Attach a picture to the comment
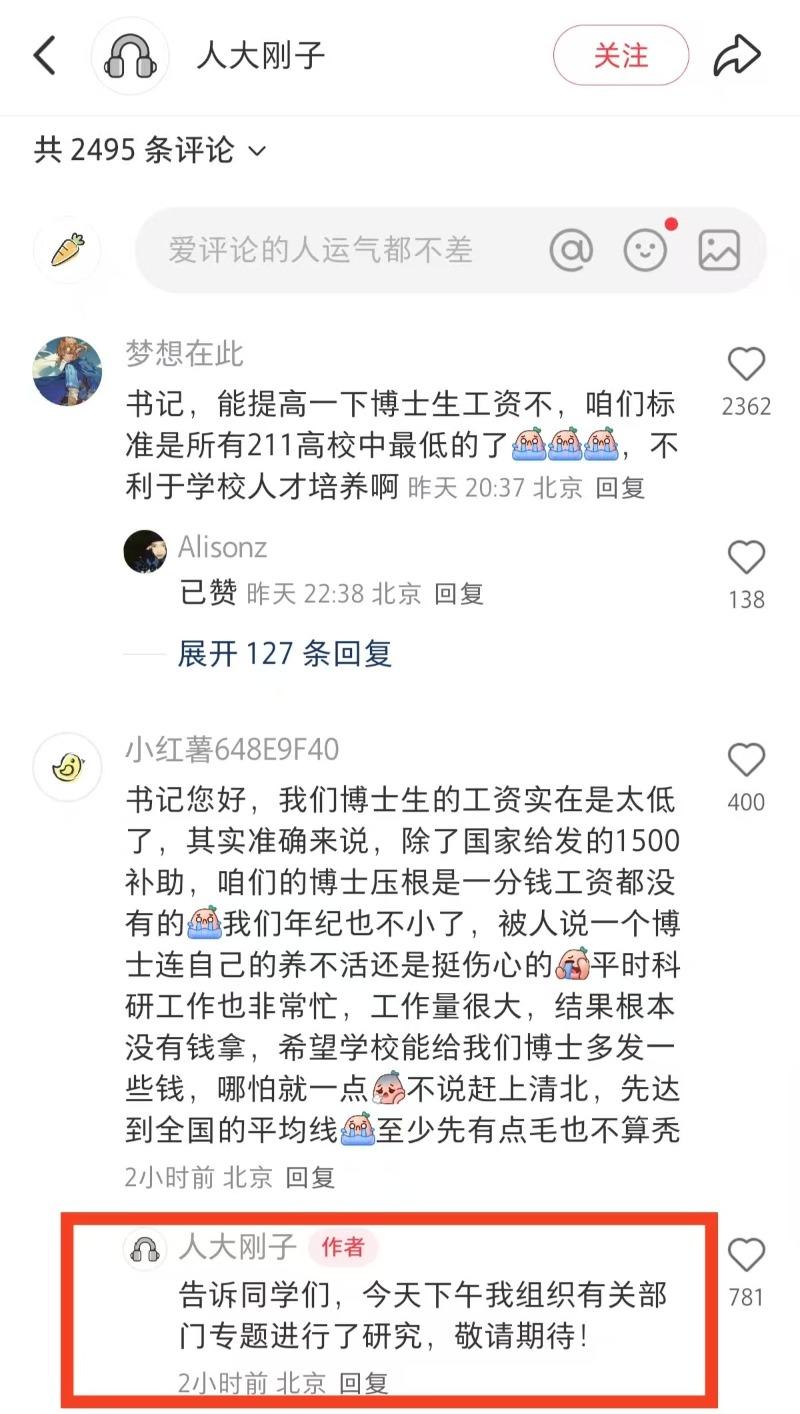Viewport: 800px width, 1414px height. (x=719, y=250)
